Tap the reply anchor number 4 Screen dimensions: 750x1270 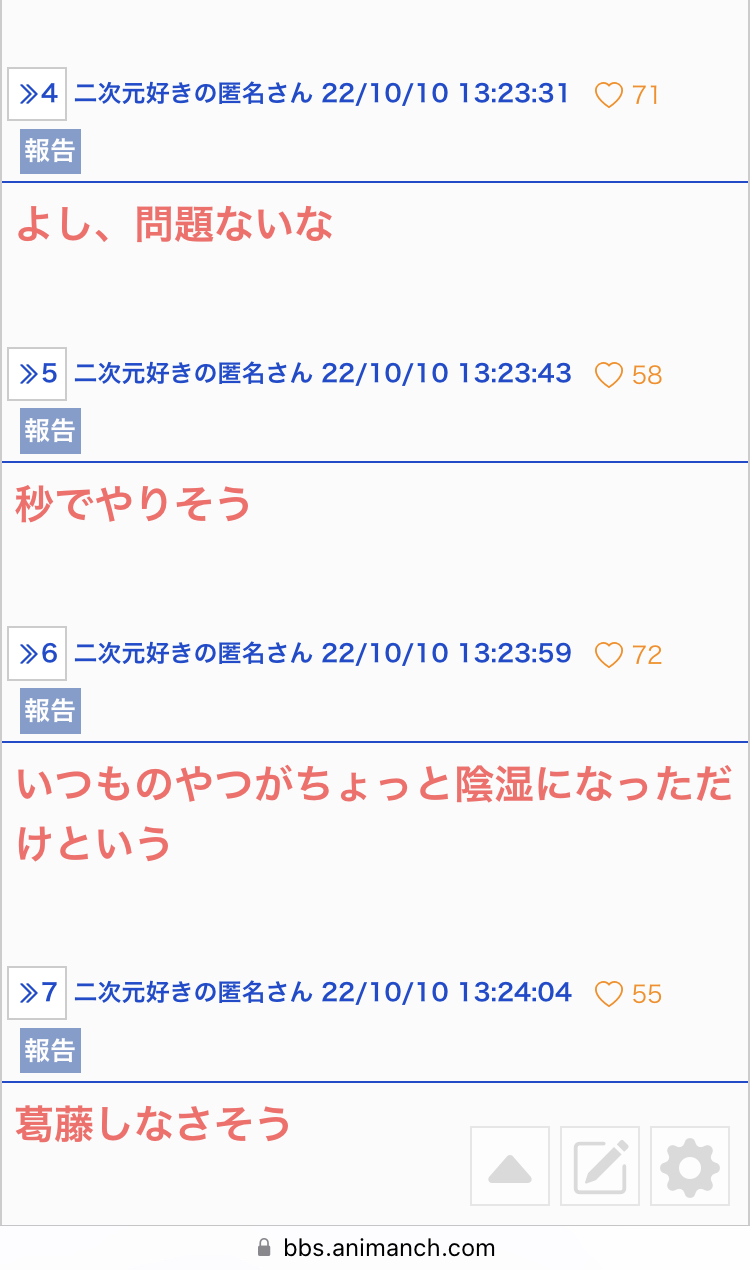pyautogui.click(x=37, y=95)
